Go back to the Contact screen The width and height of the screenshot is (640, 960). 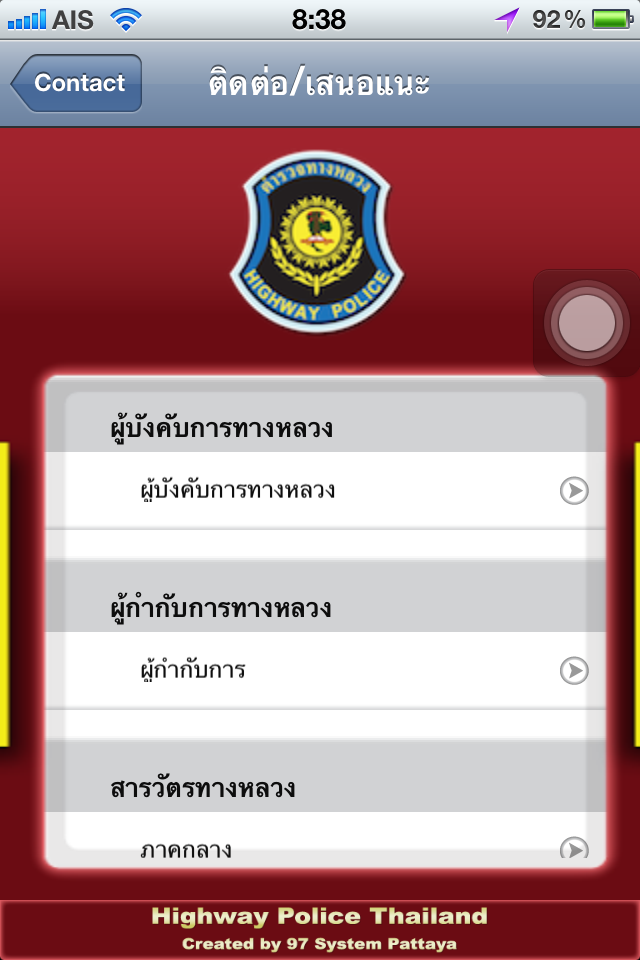pyautogui.click(x=78, y=83)
